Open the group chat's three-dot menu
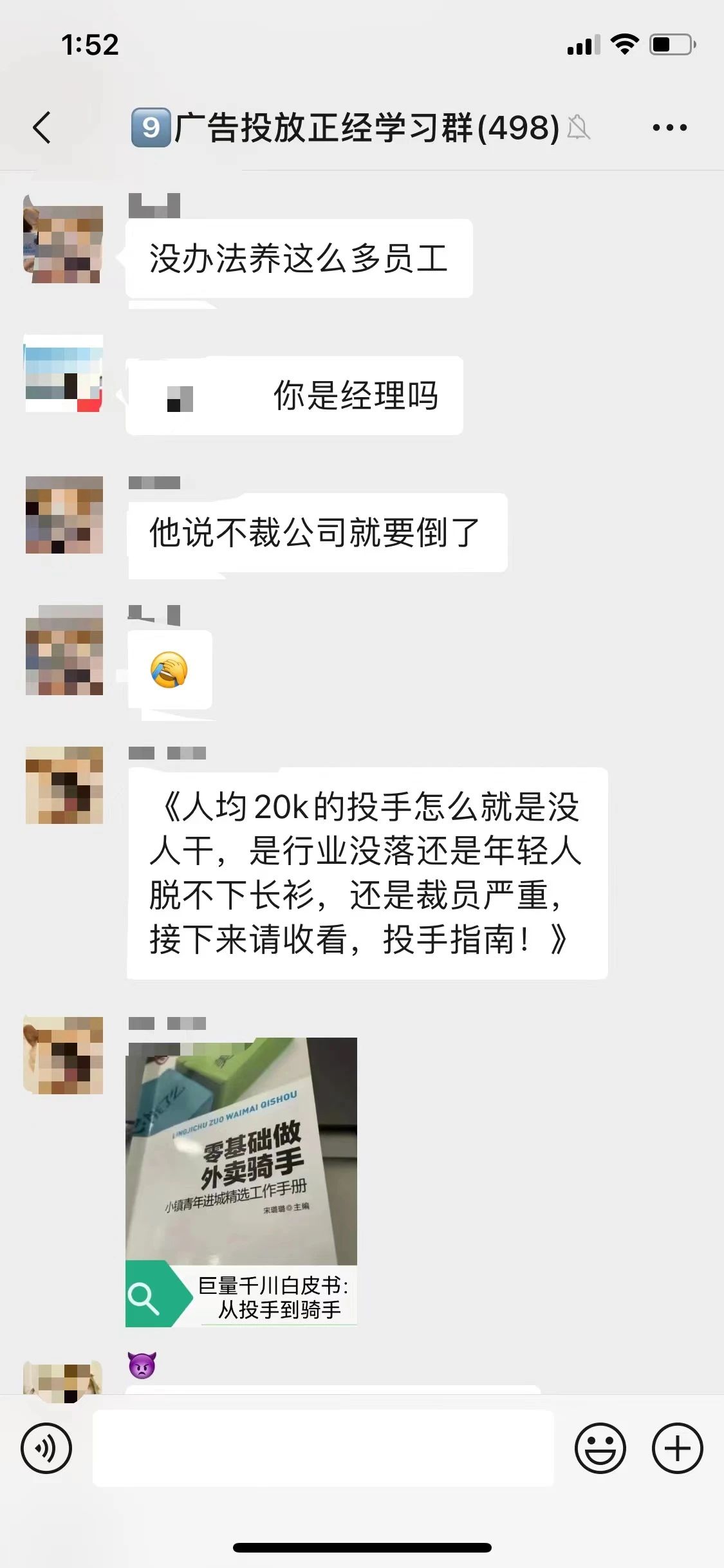The width and height of the screenshot is (724, 1568). (x=669, y=127)
